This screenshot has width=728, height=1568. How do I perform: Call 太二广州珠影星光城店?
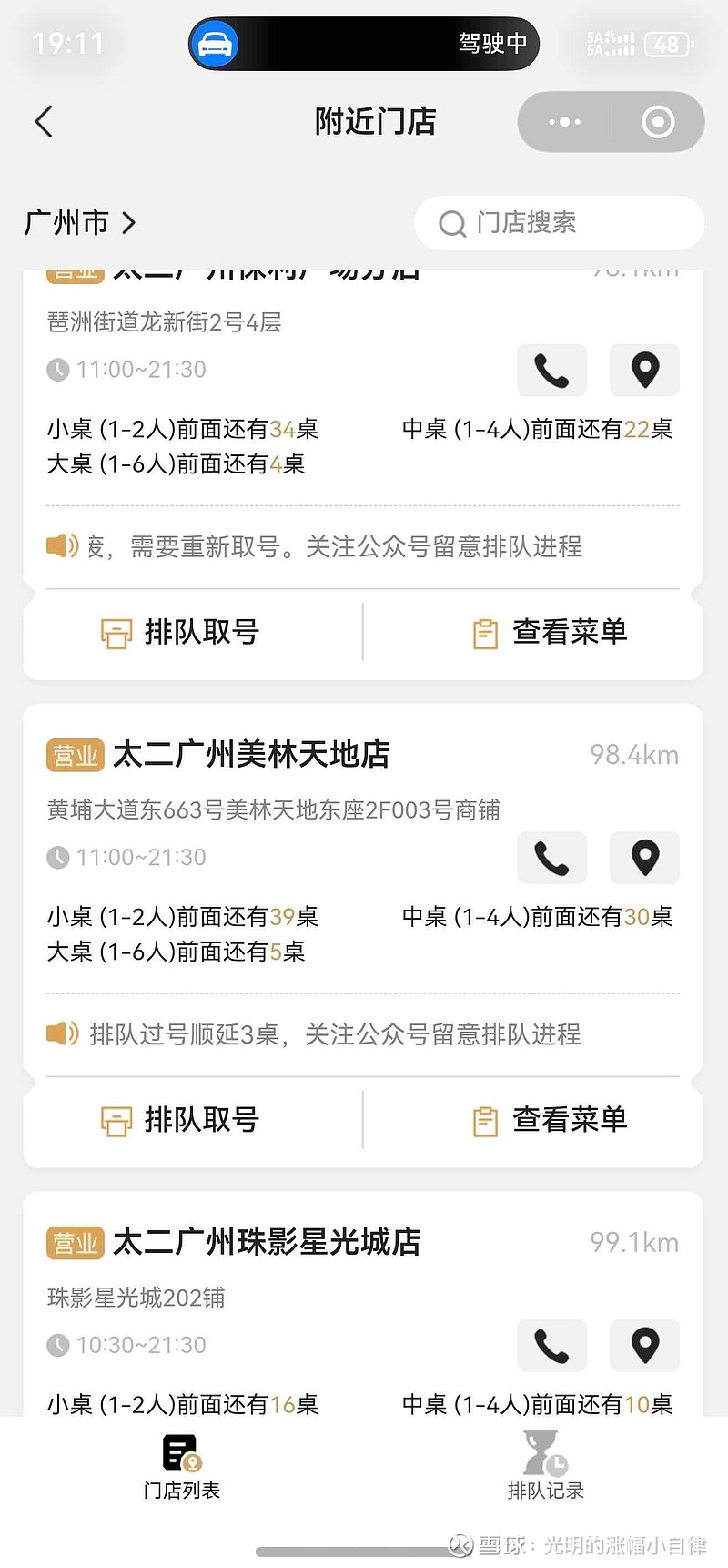pos(551,1345)
